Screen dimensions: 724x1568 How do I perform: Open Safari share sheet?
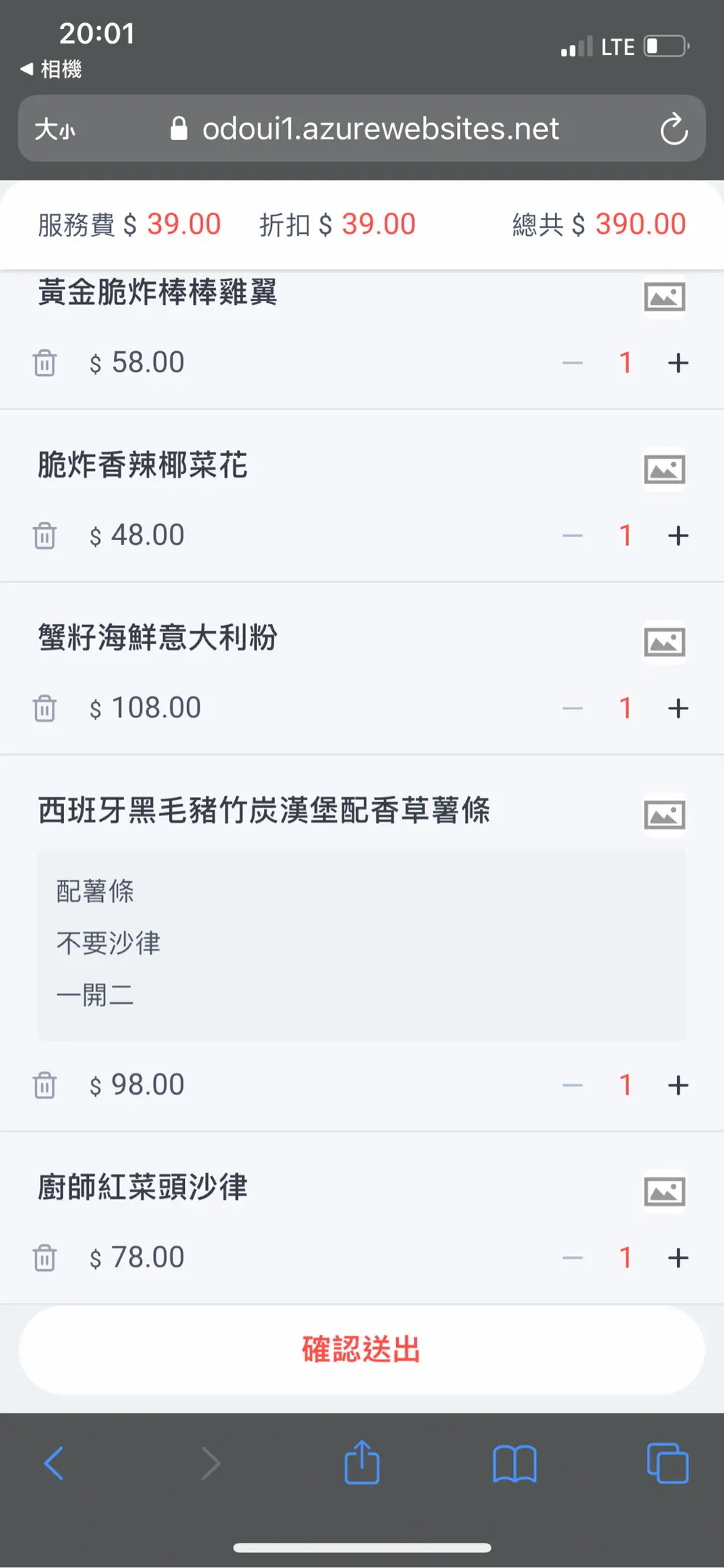point(362,1463)
